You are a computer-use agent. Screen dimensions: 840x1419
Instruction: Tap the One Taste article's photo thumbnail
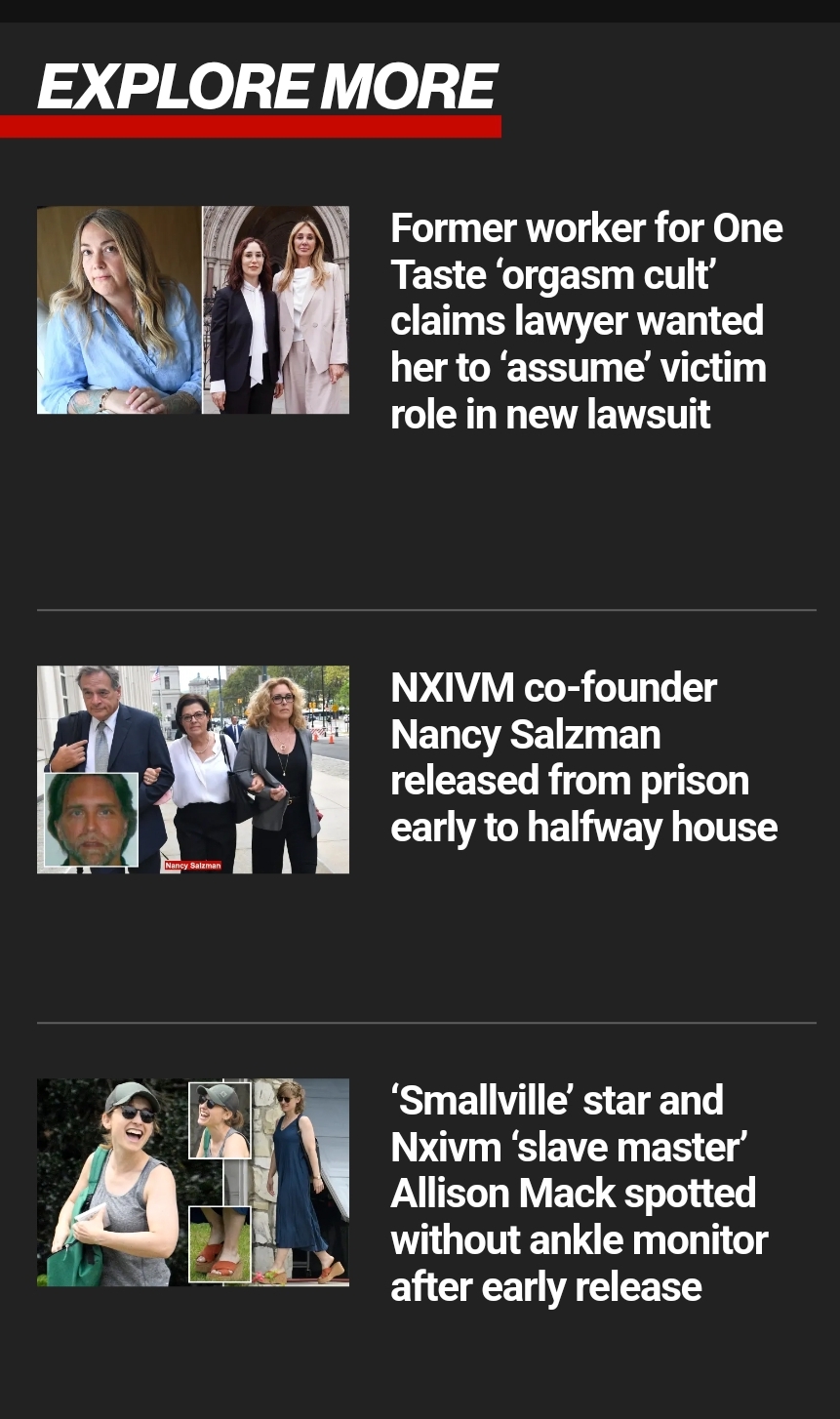[x=193, y=309]
